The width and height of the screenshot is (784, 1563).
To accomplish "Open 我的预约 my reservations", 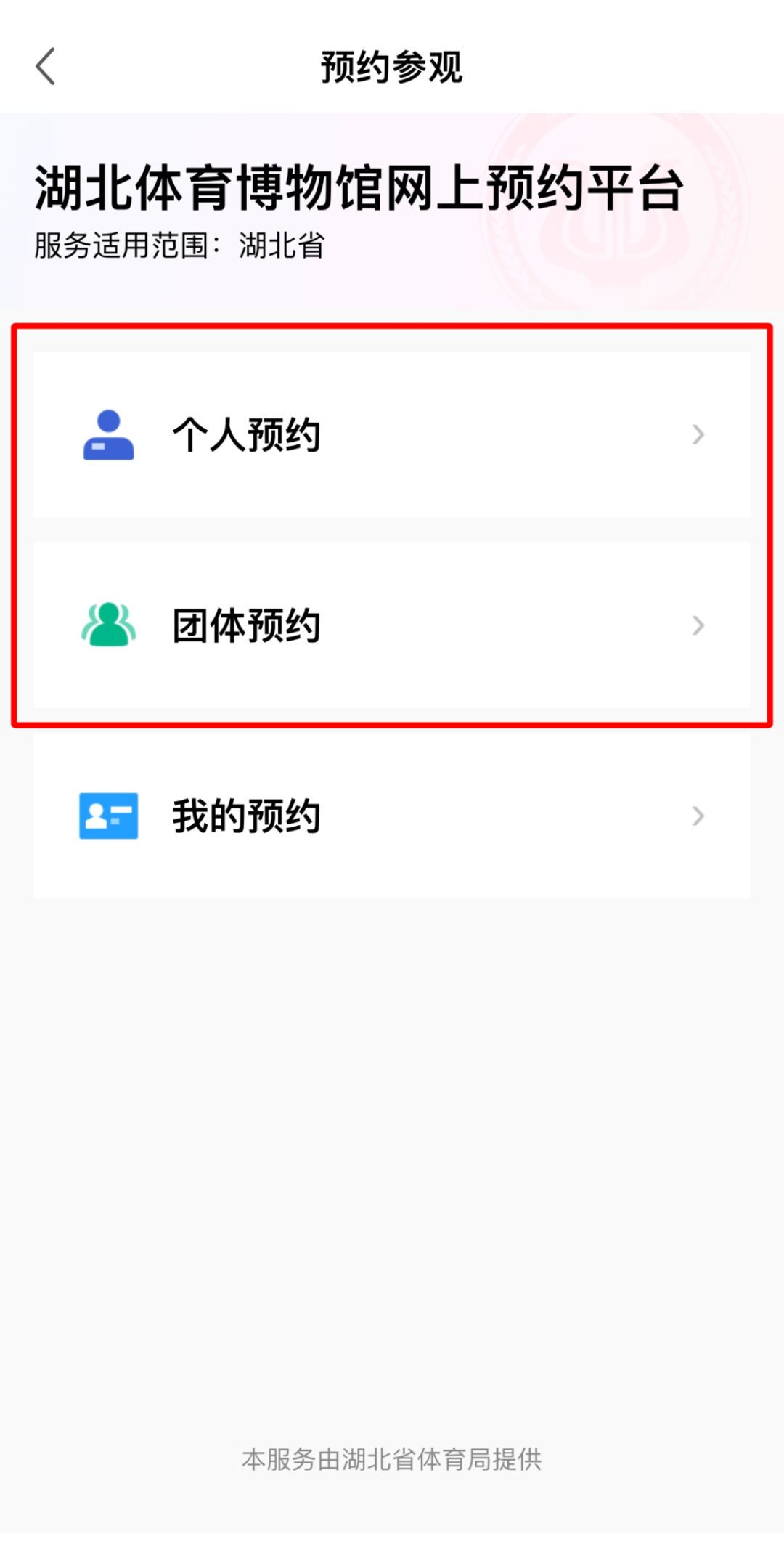I will 392,816.
